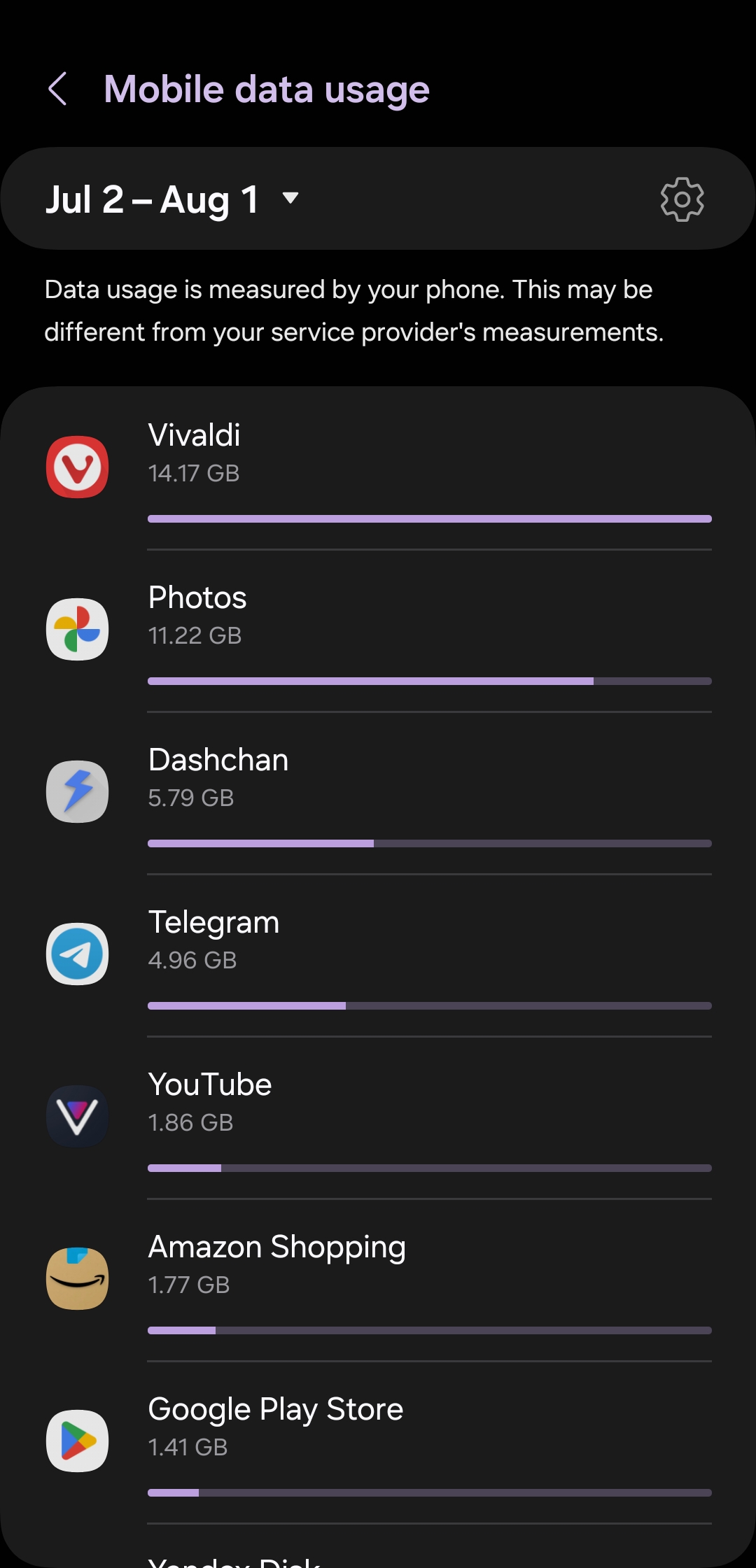Select the Dashchan usage row
The image size is (756, 1568).
(378, 793)
